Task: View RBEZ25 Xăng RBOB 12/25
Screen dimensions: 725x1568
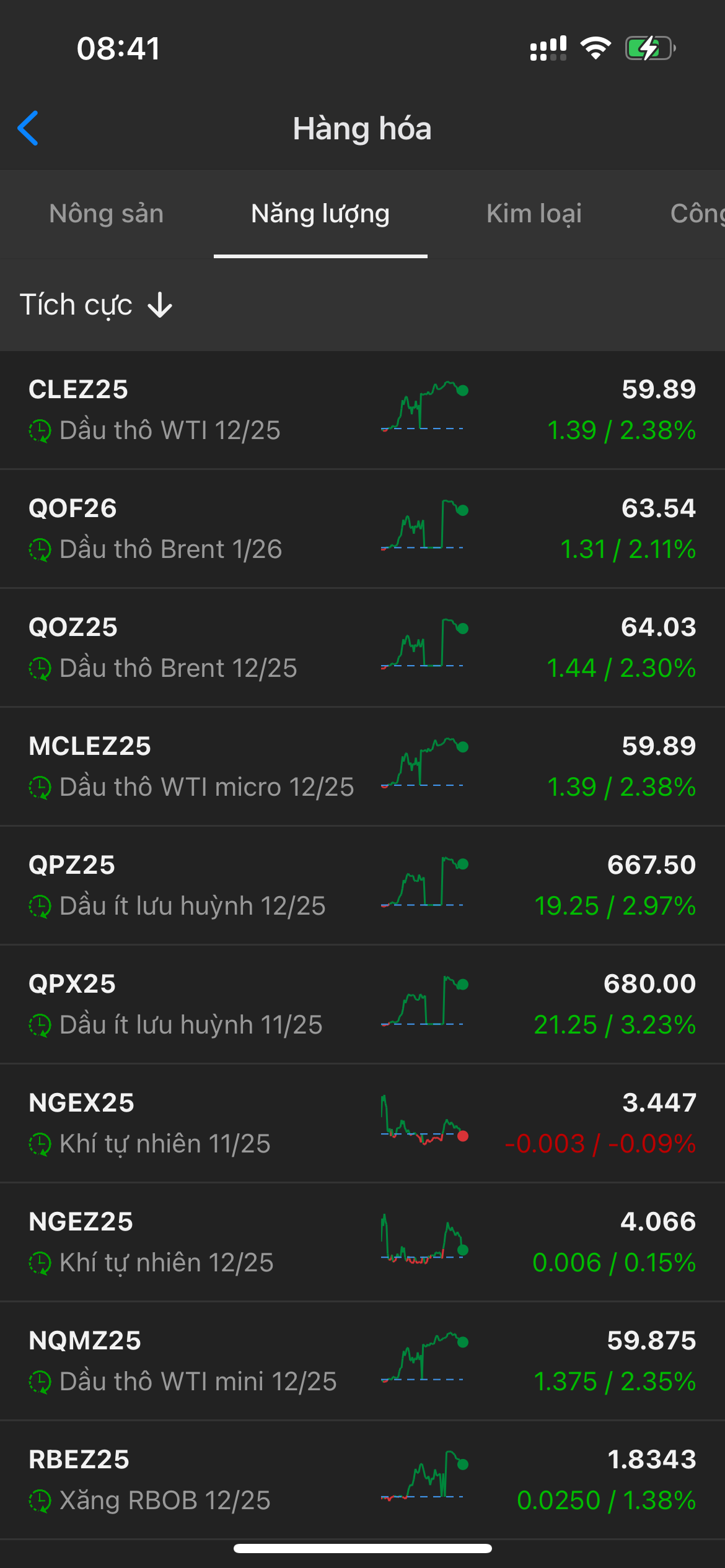Action: (x=362, y=1479)
